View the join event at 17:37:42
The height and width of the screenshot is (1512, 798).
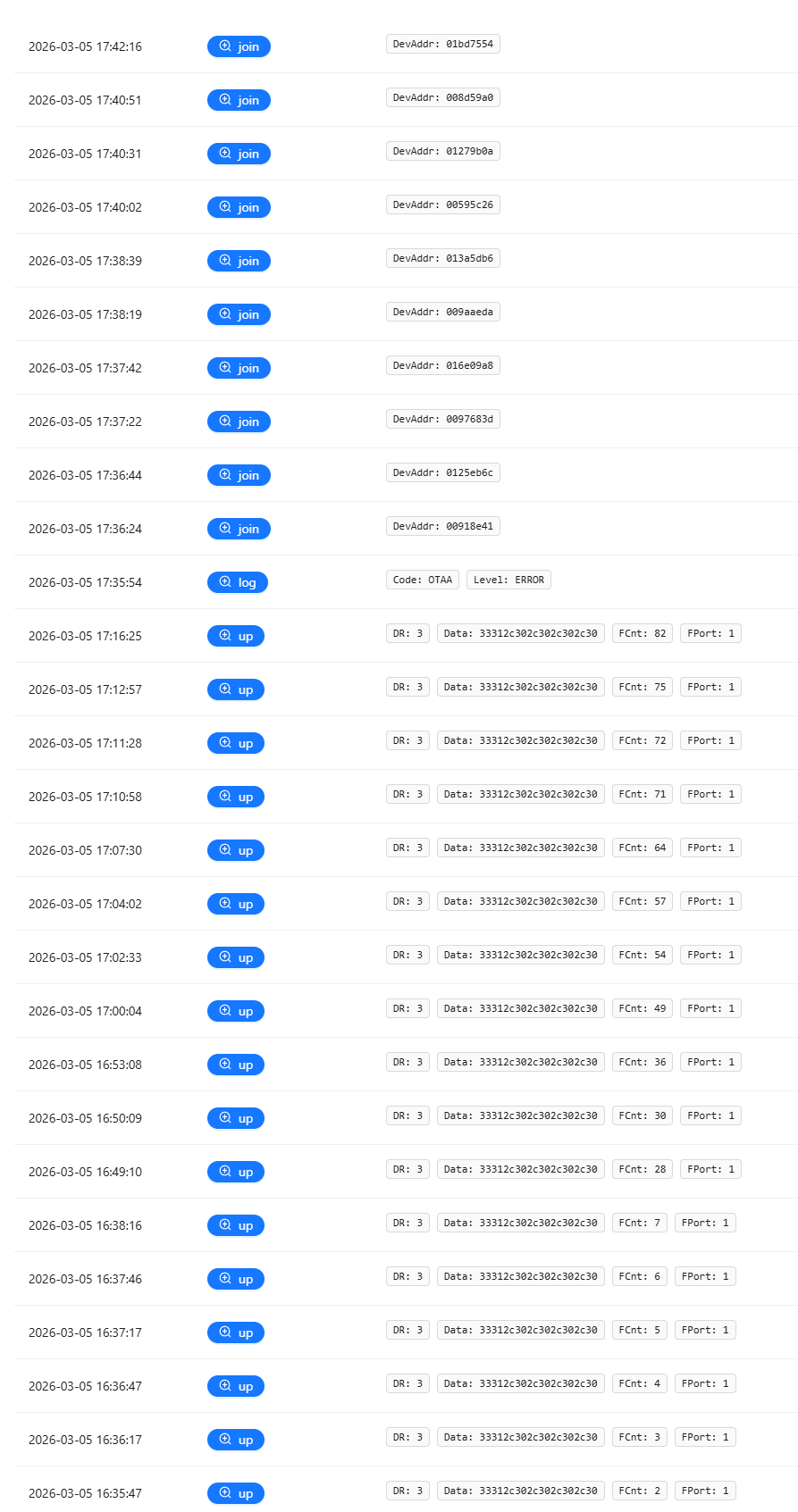click(x=239, y=368)
